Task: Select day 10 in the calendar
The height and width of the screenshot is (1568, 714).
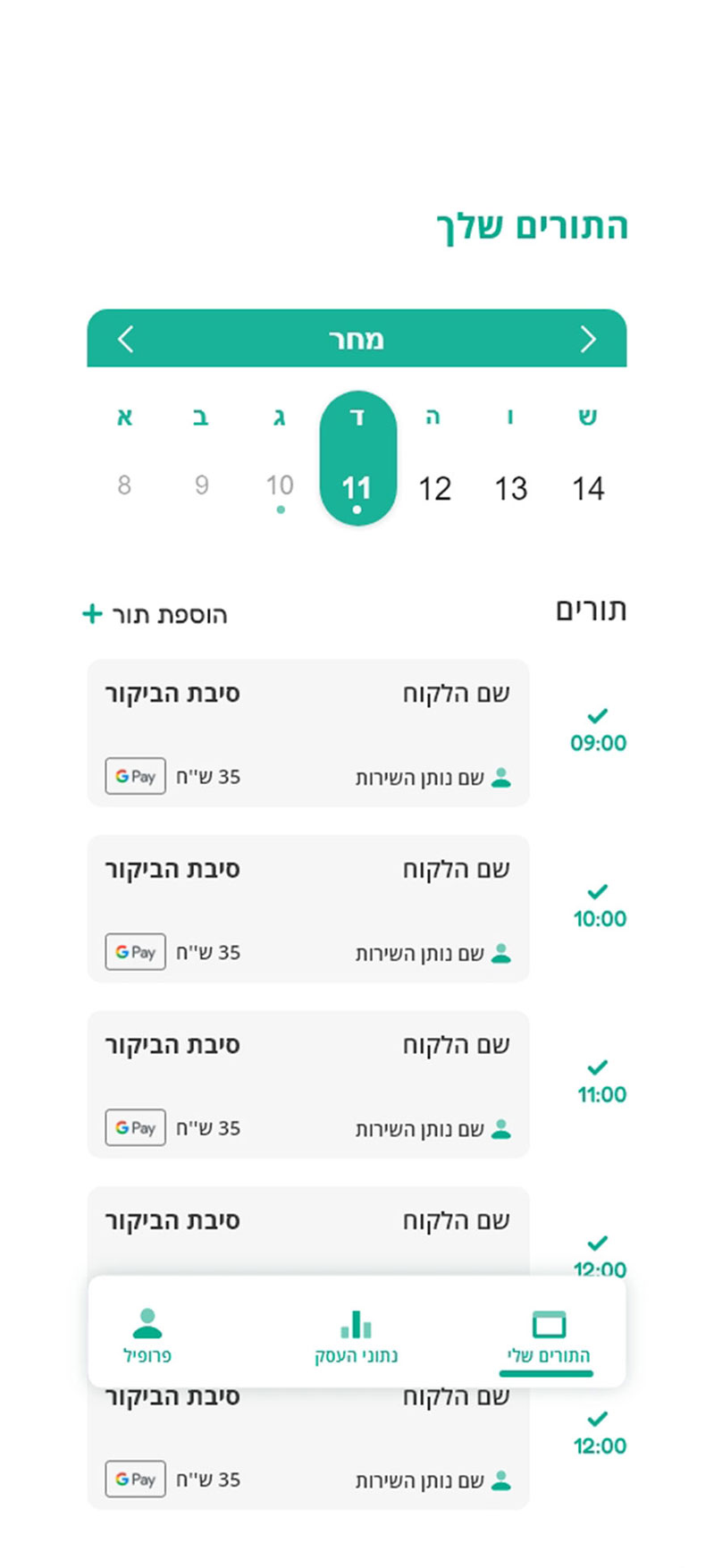Action: [x=280, y=486]
